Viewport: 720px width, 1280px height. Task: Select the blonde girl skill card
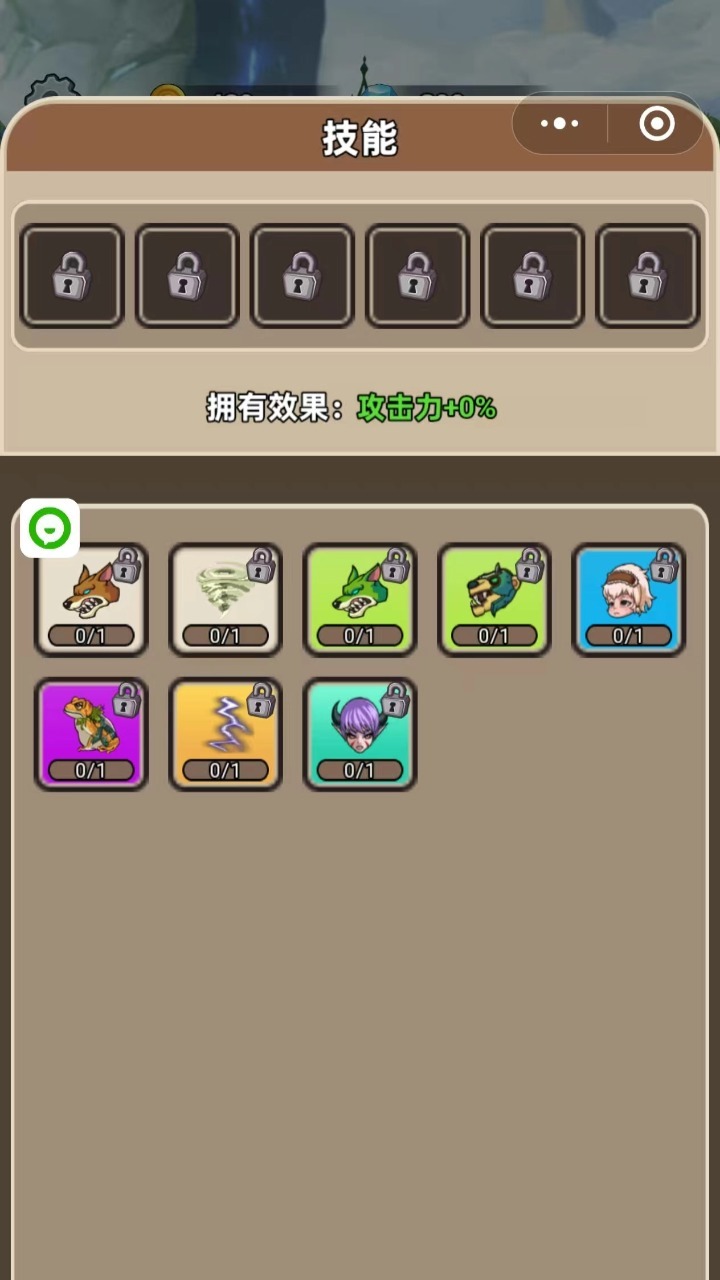[628, 600]
